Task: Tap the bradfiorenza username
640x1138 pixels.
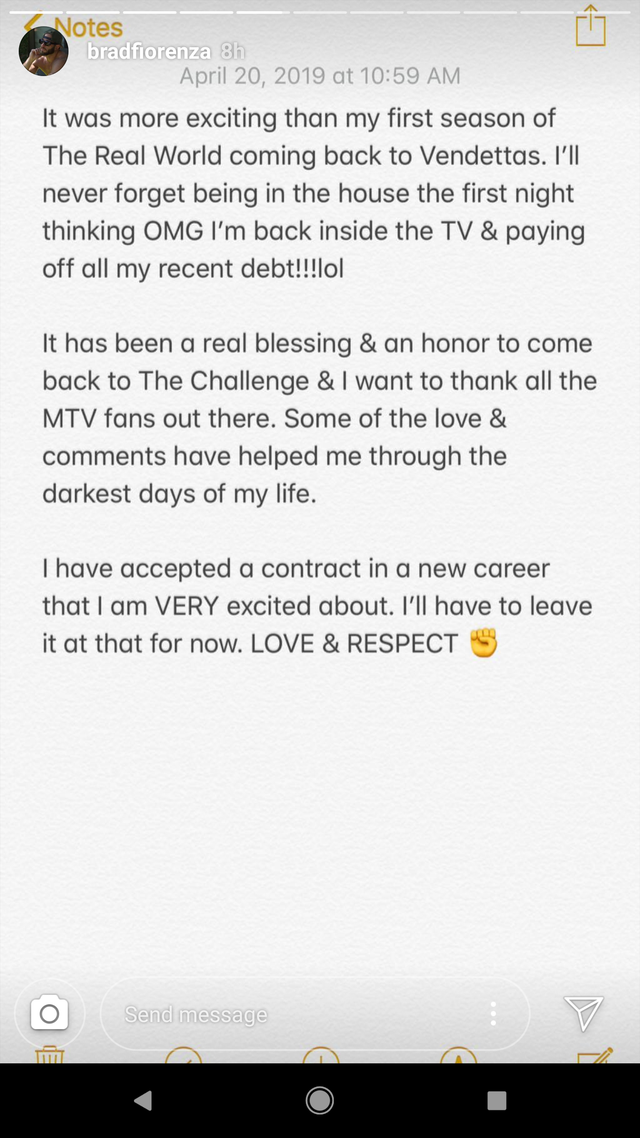Action: (x=148, y=51)
